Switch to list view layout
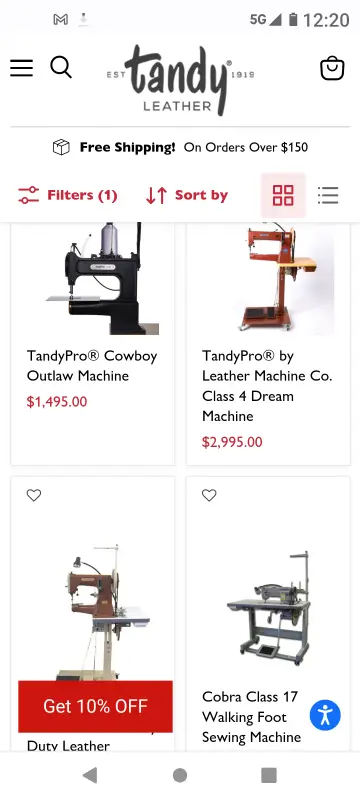360x800 pixels. point(328,195)
